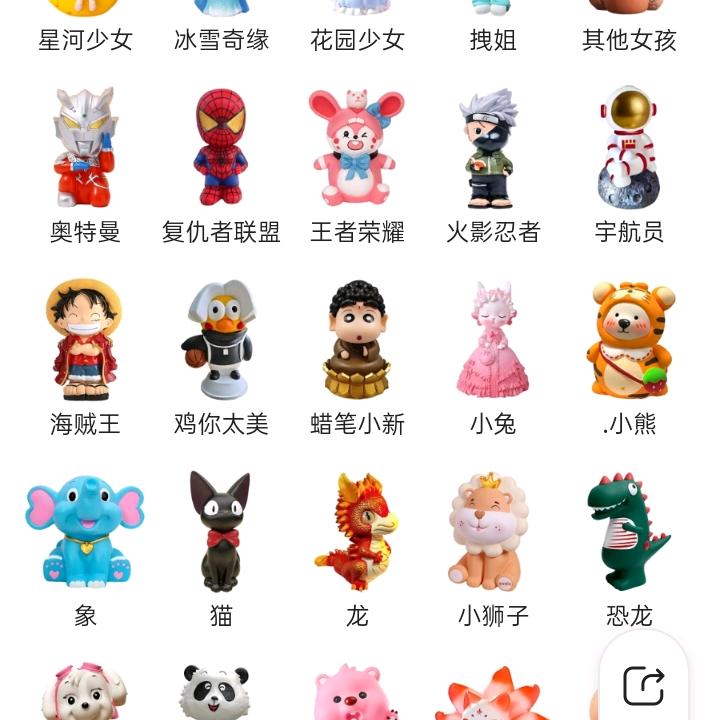720x720 pixels.
Task: Open the 龙 dragon category
Action: tap(357, 532)
